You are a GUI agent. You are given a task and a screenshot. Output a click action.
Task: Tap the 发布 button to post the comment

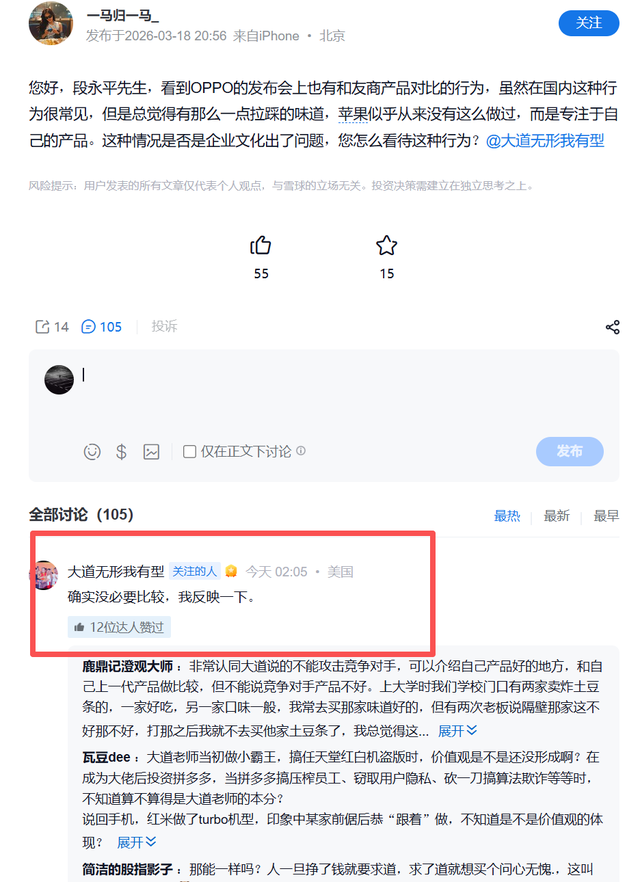click(569, 452)
